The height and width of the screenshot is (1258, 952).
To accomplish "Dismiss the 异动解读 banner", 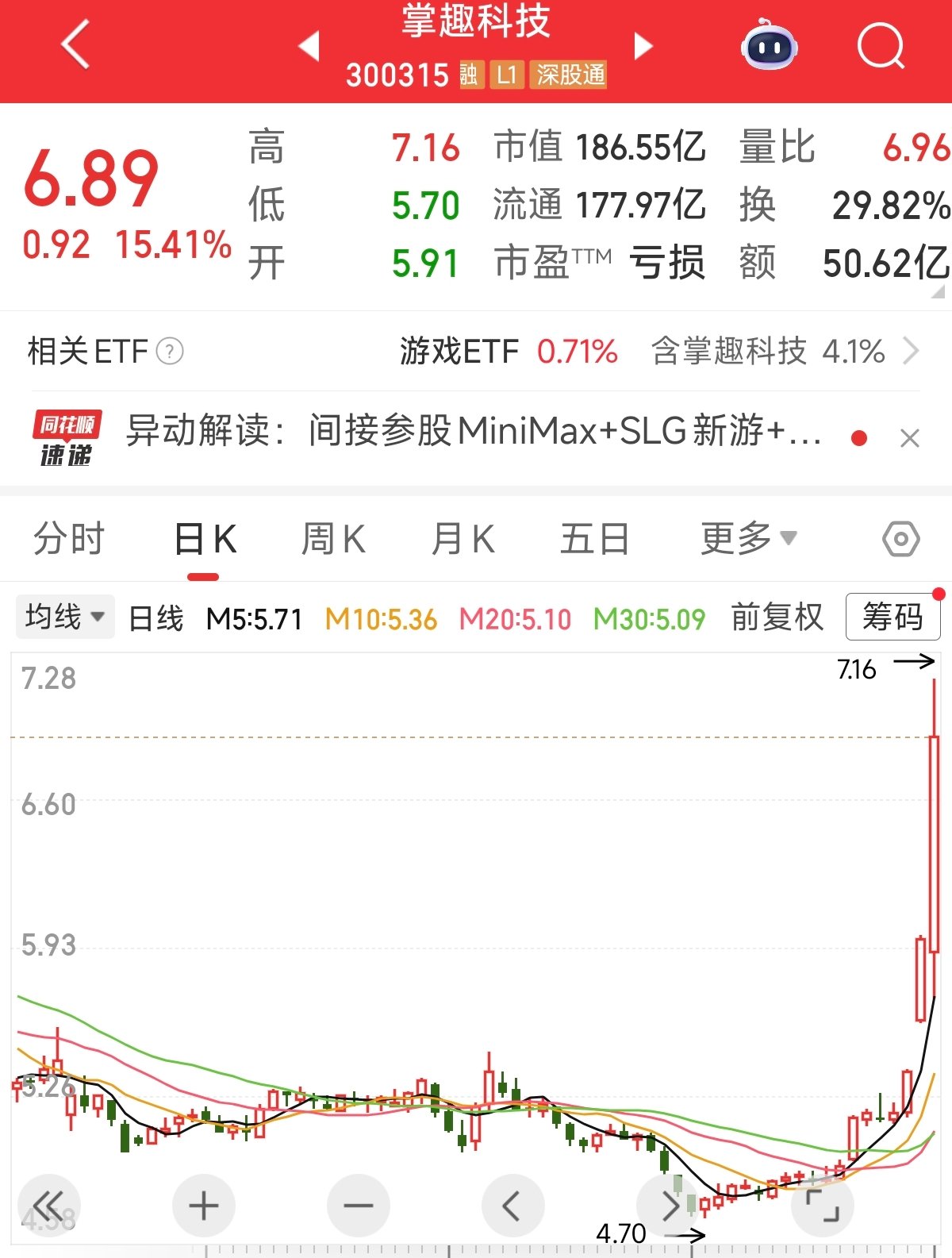I will pyautogui.click(x=910, y=438).
